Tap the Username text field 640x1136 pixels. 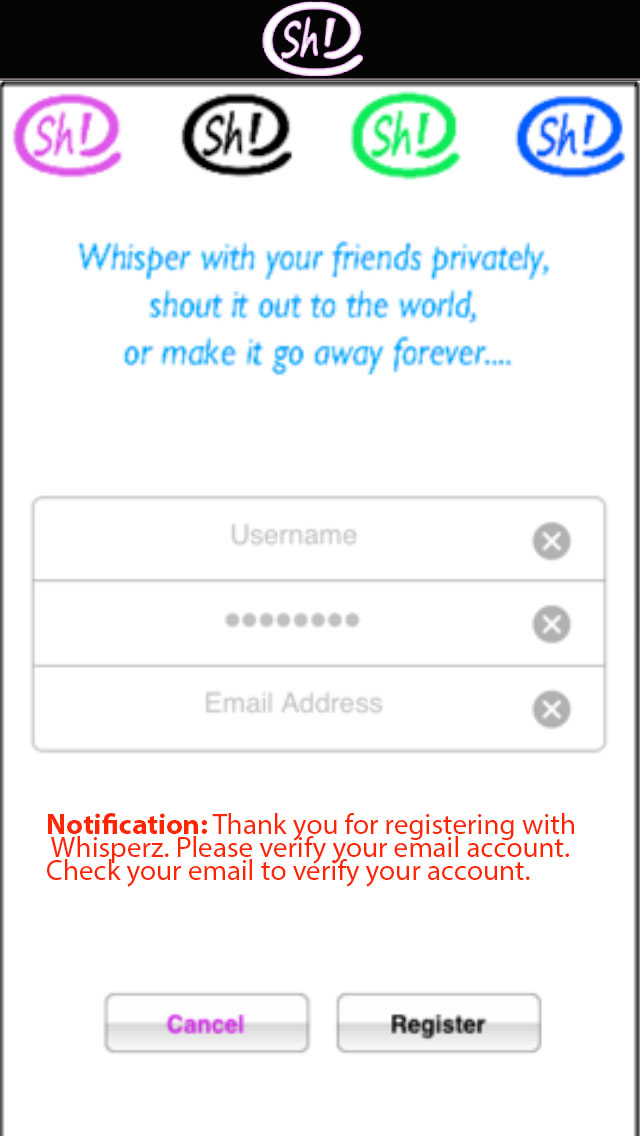pos(319,539)
